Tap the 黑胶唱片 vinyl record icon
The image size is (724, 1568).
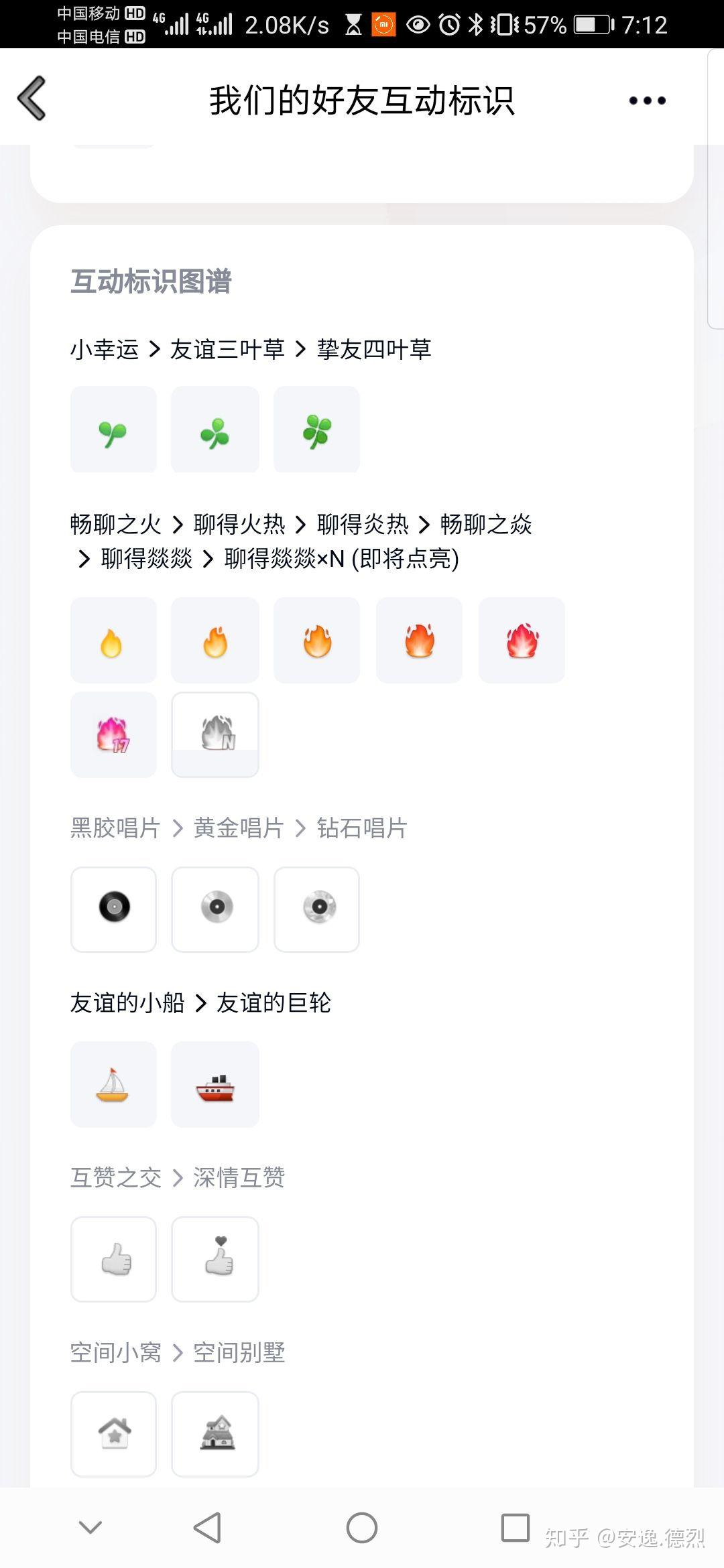pos(113,909)
